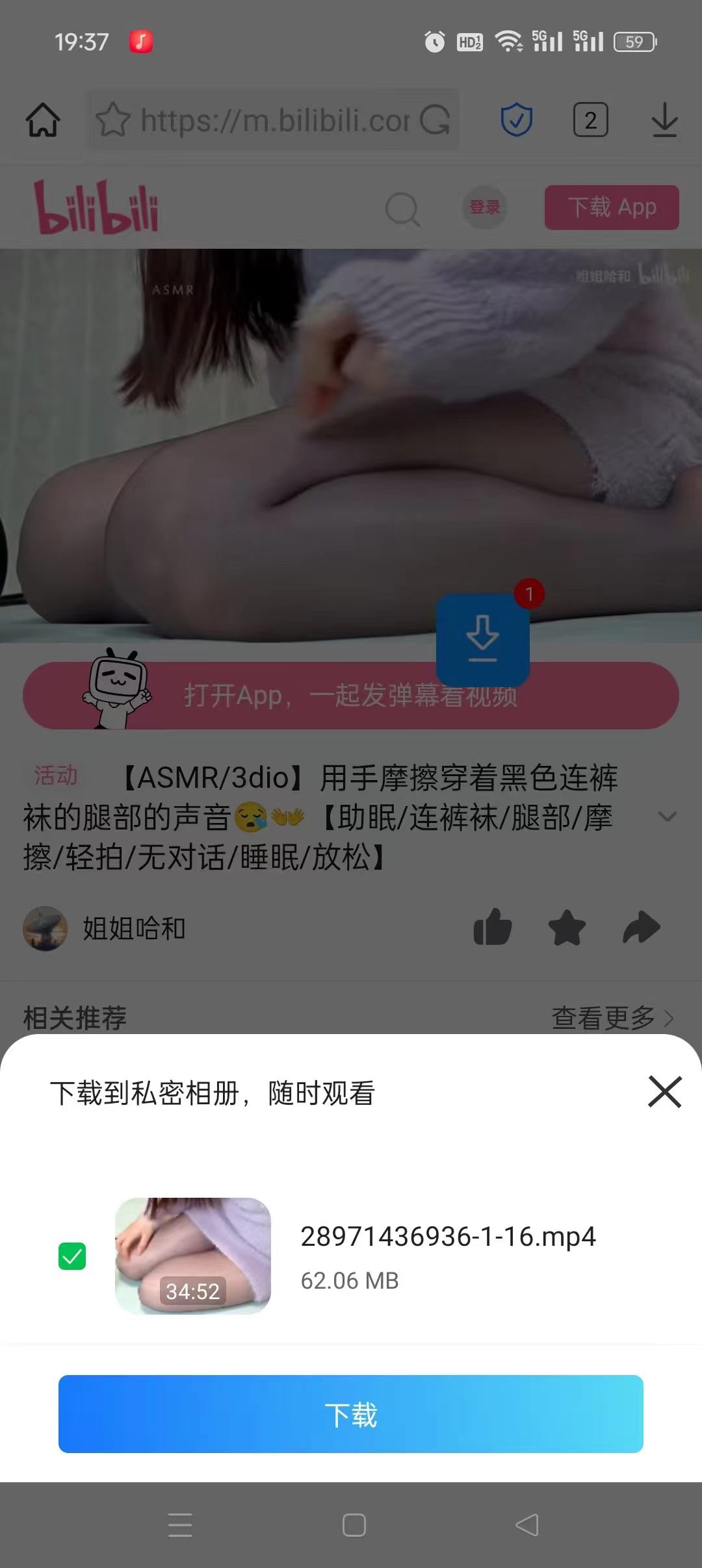Reload the current page
The height and width of the screenshot is (1568, 702).
(435, 120)
